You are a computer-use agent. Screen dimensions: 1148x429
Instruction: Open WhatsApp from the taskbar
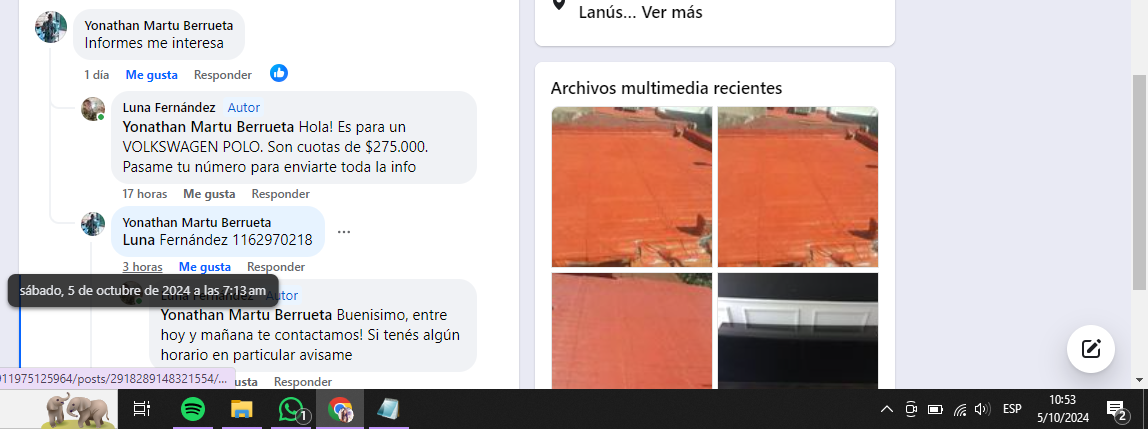pos(291,408)
